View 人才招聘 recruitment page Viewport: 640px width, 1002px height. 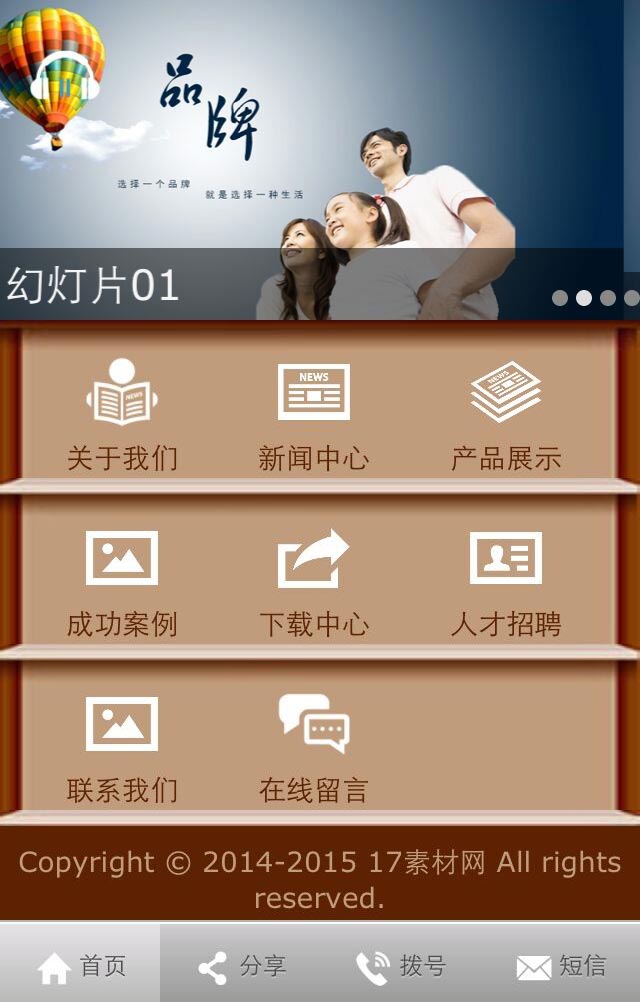pos(506,582)
